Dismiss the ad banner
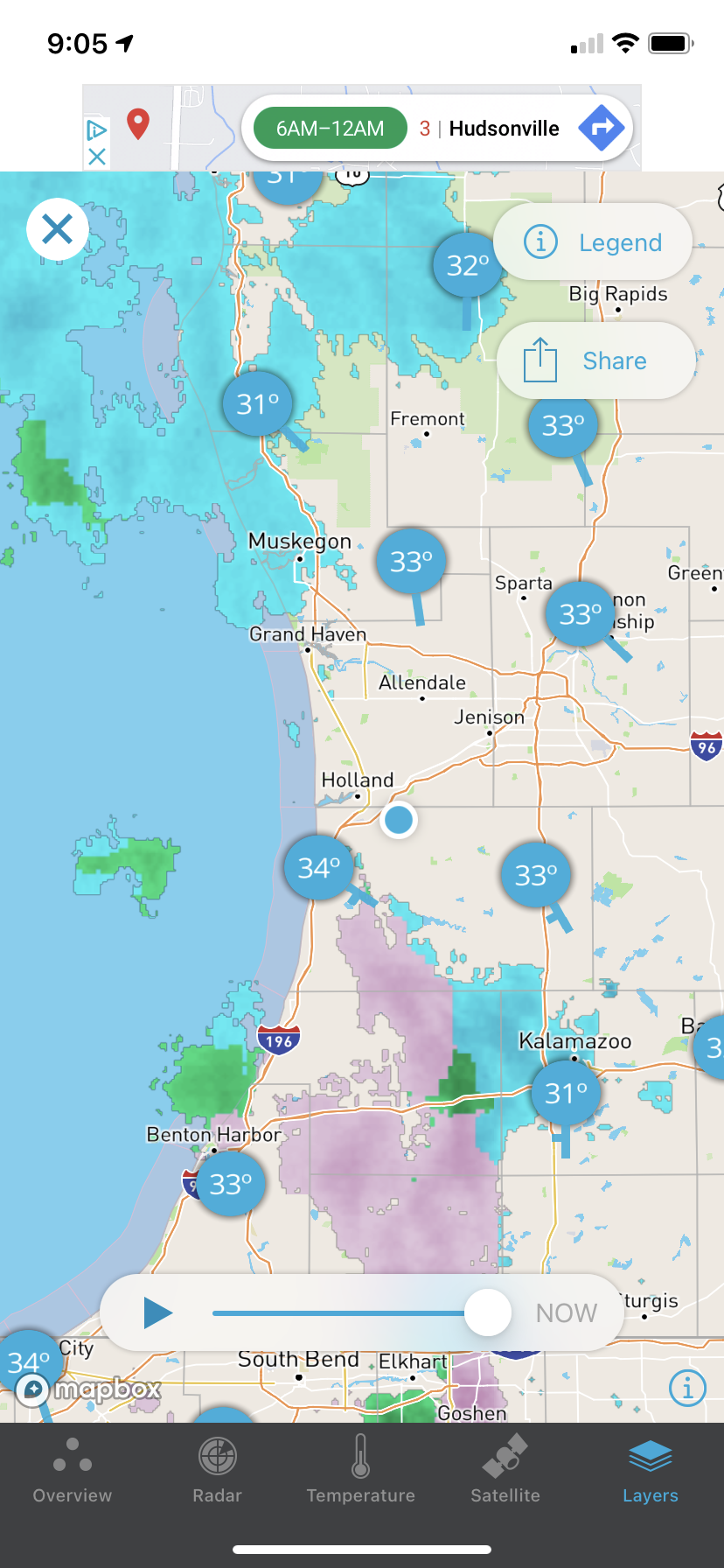Screen dimensions: 724x1568 (x=97, y=157)
